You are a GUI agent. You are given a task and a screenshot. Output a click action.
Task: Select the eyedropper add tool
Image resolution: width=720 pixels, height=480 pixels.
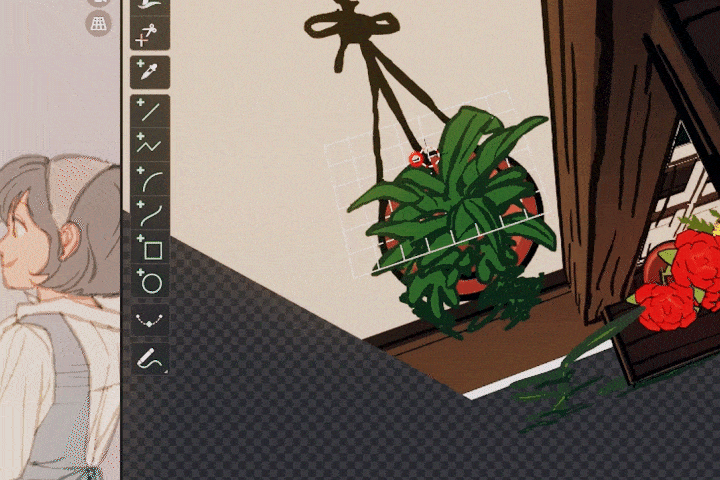150,71
